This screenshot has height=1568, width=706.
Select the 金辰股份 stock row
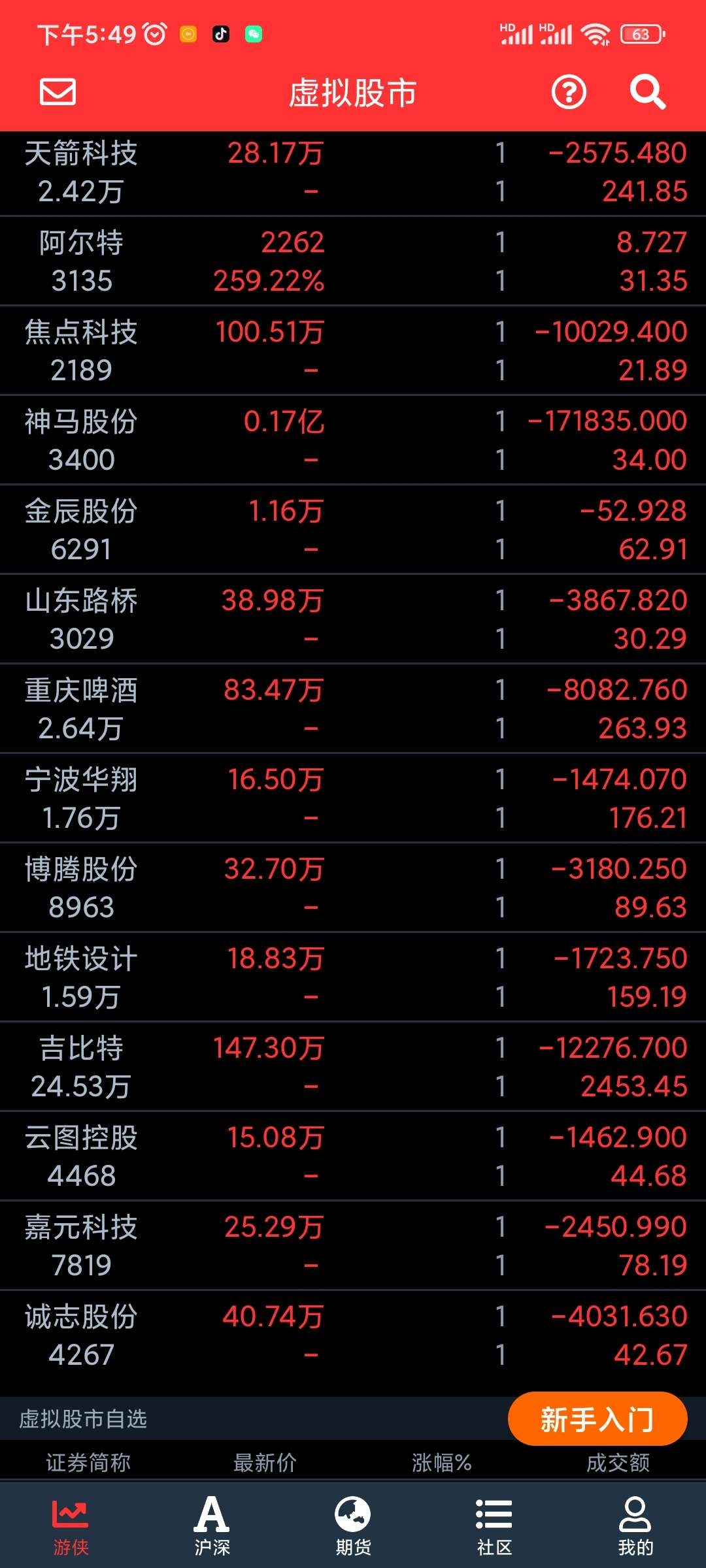coord(353,530)
